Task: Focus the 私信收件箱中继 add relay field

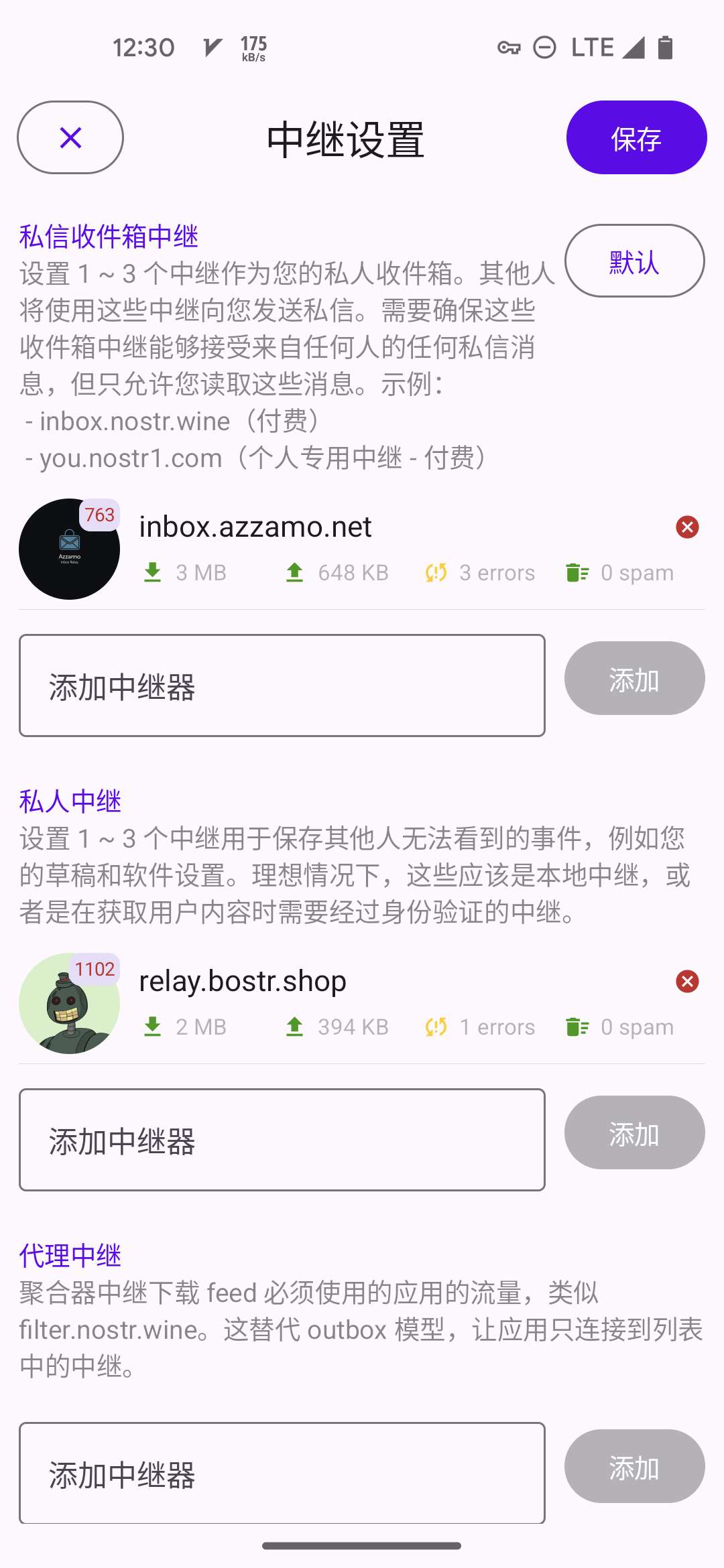Action: click(282, 685)
